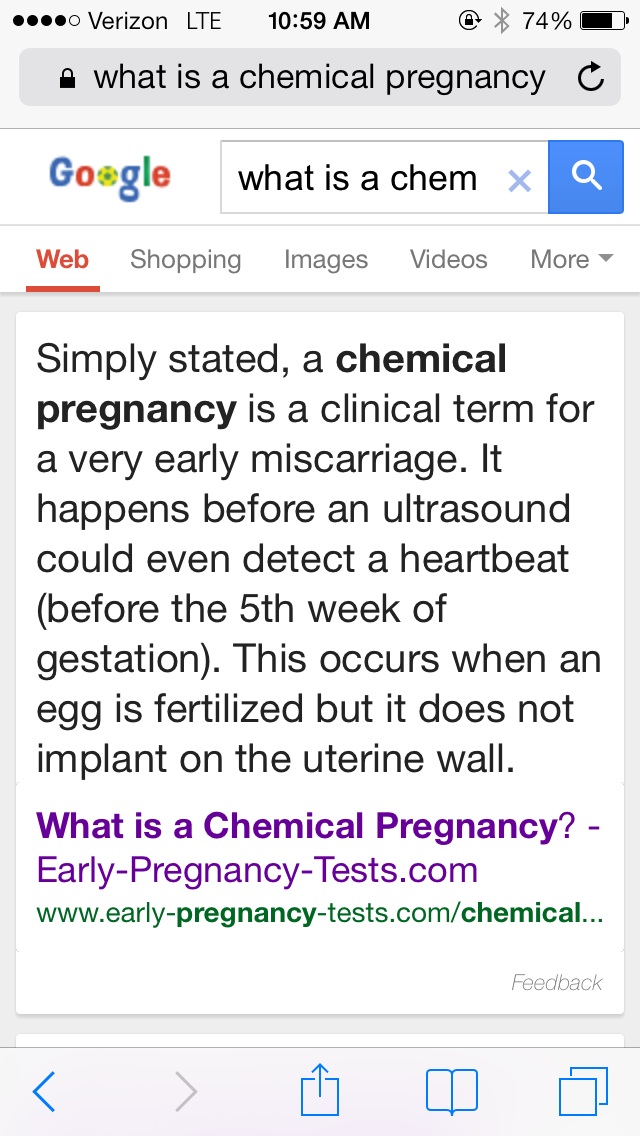Submit search with the blue magnifier button

[x=586, y=178]
